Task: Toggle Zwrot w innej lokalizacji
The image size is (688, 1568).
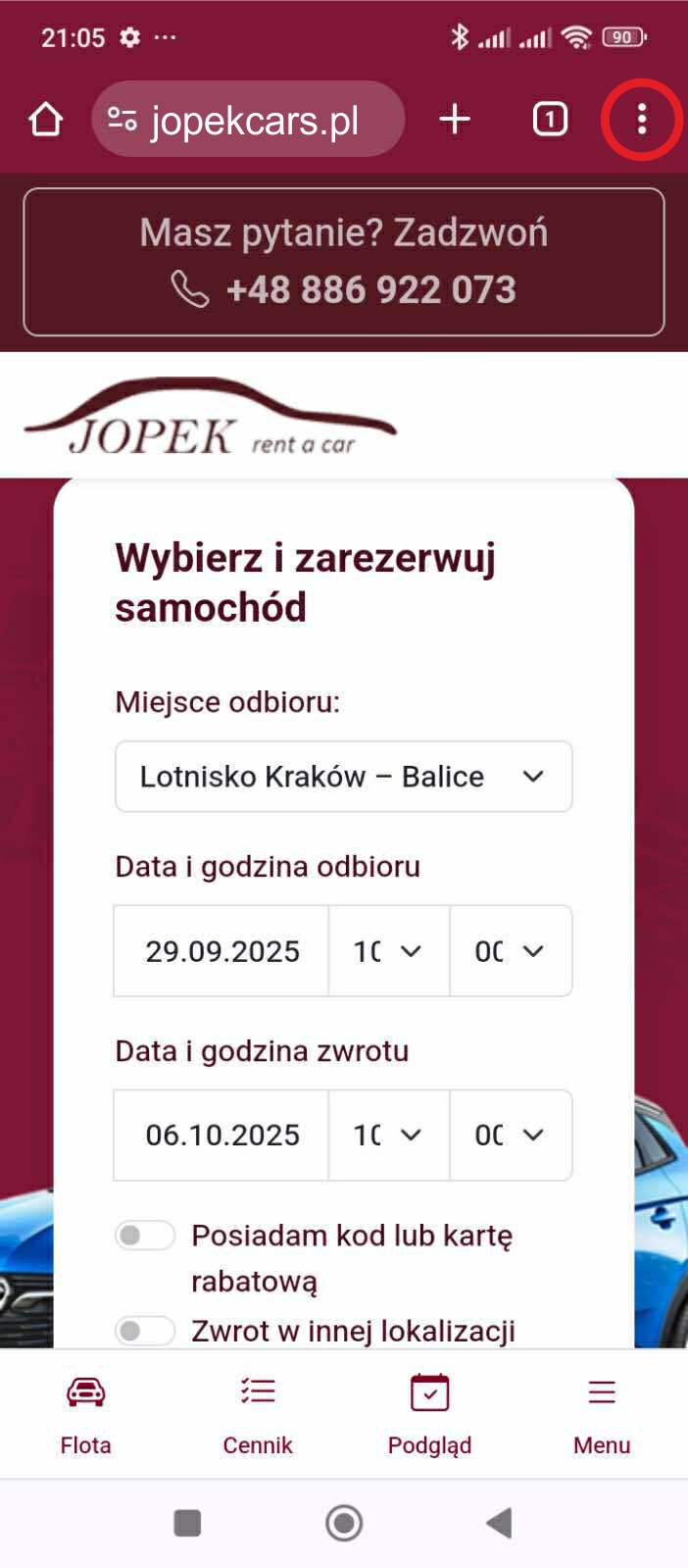Action: tap(145, 1331)
